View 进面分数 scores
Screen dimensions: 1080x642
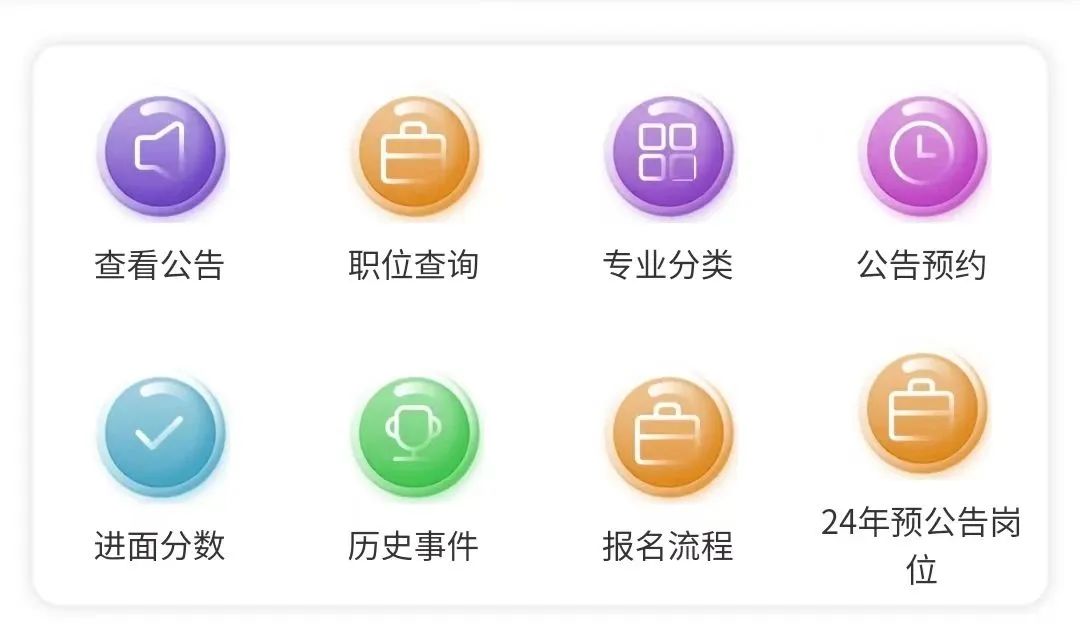[160, 437]
